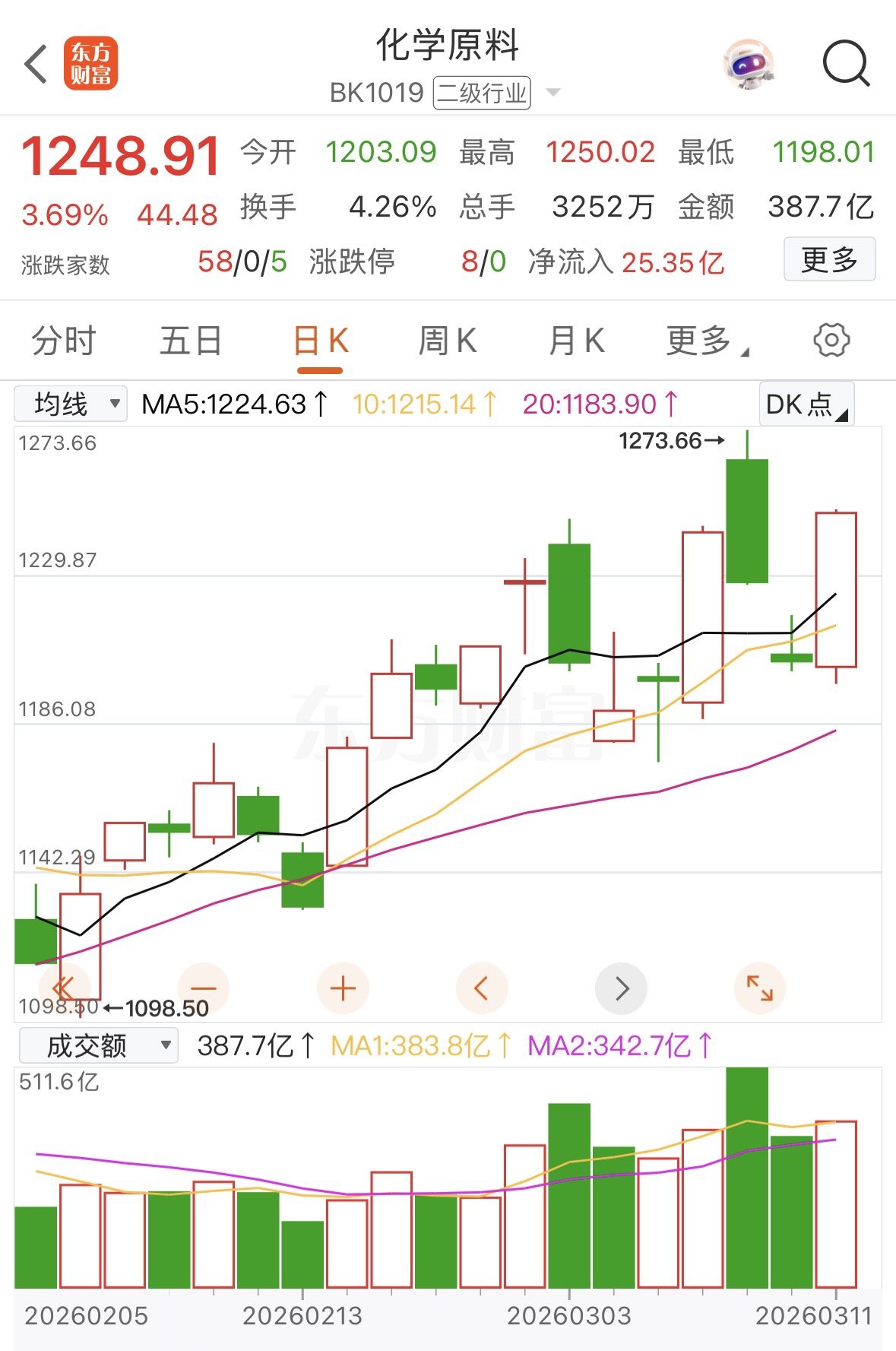Open the search magnifier icon
896x1351 pixels.
[x=846, y=64]
